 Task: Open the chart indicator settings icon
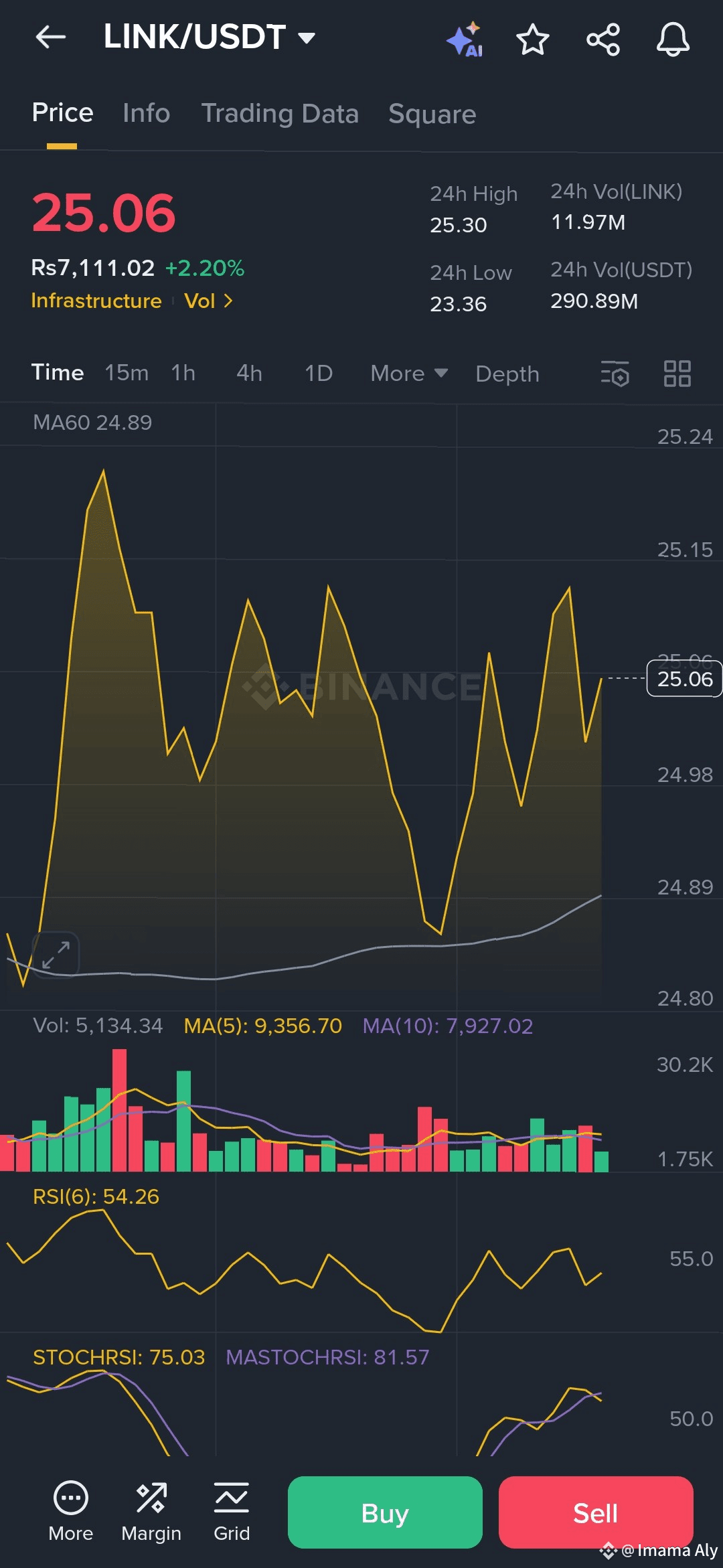(615, 374)
